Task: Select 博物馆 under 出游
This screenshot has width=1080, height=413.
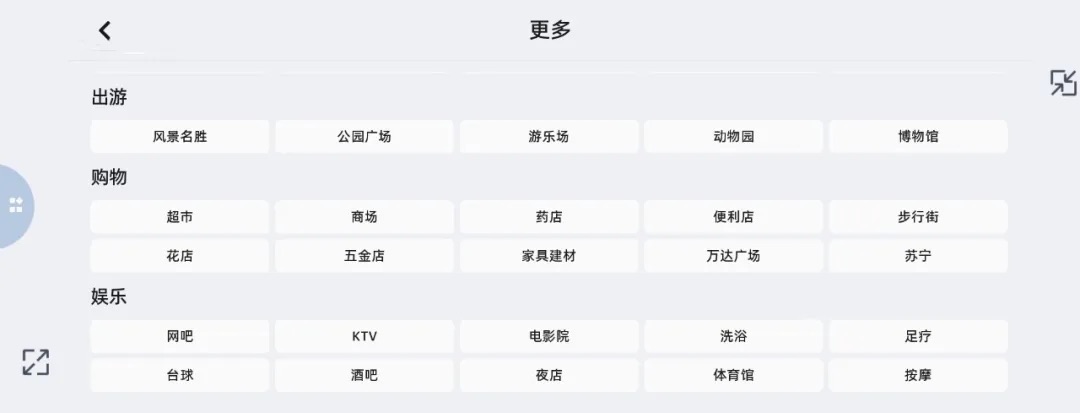Action: coord(918,137)
